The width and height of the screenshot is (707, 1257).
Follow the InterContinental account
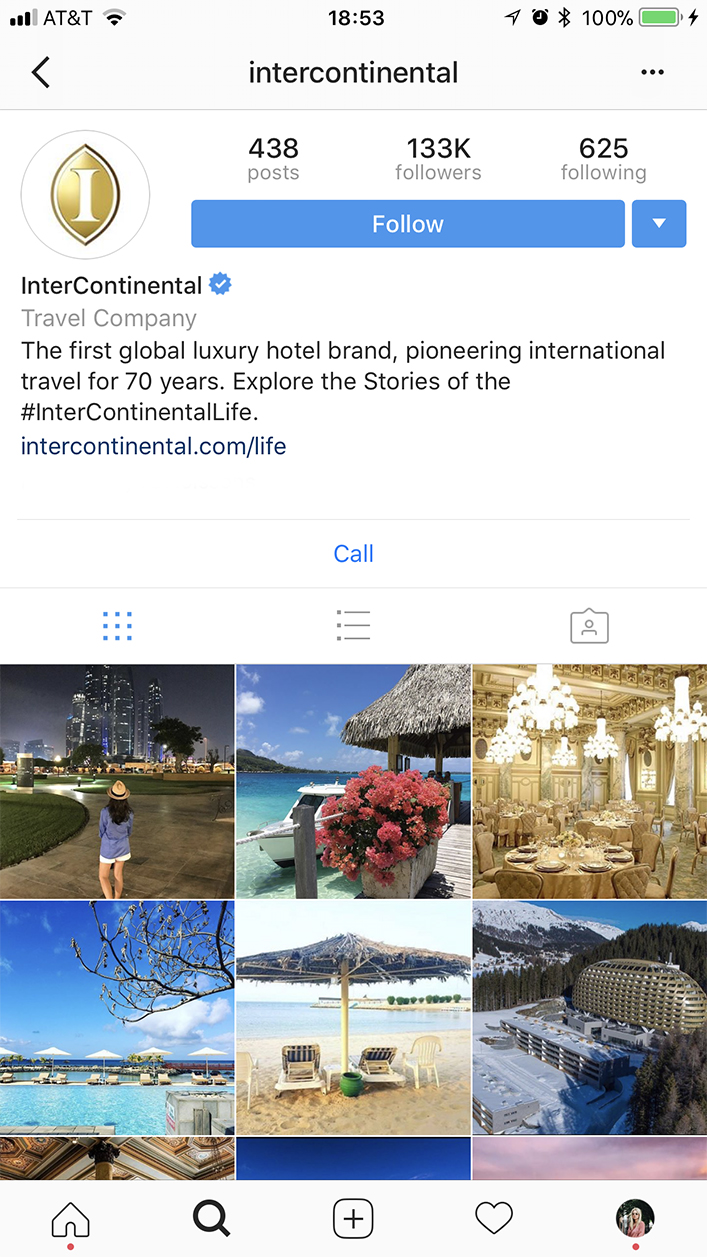pos(408,224)
